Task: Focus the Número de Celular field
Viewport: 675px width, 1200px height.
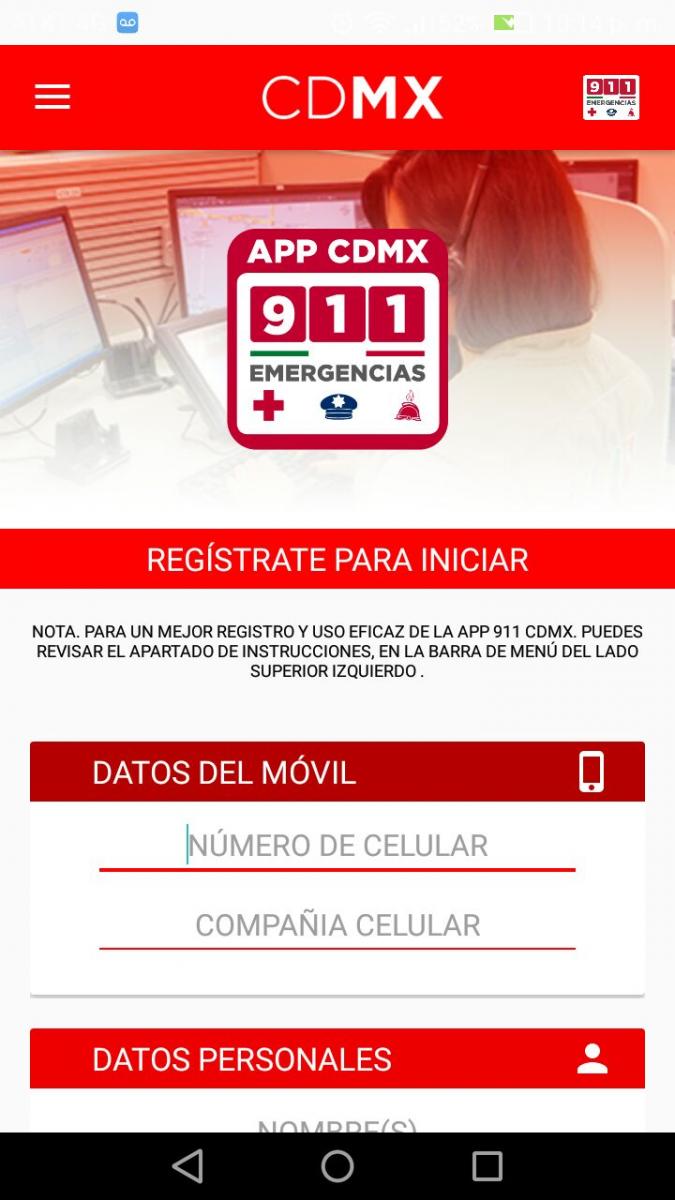Action: point(337,846)
